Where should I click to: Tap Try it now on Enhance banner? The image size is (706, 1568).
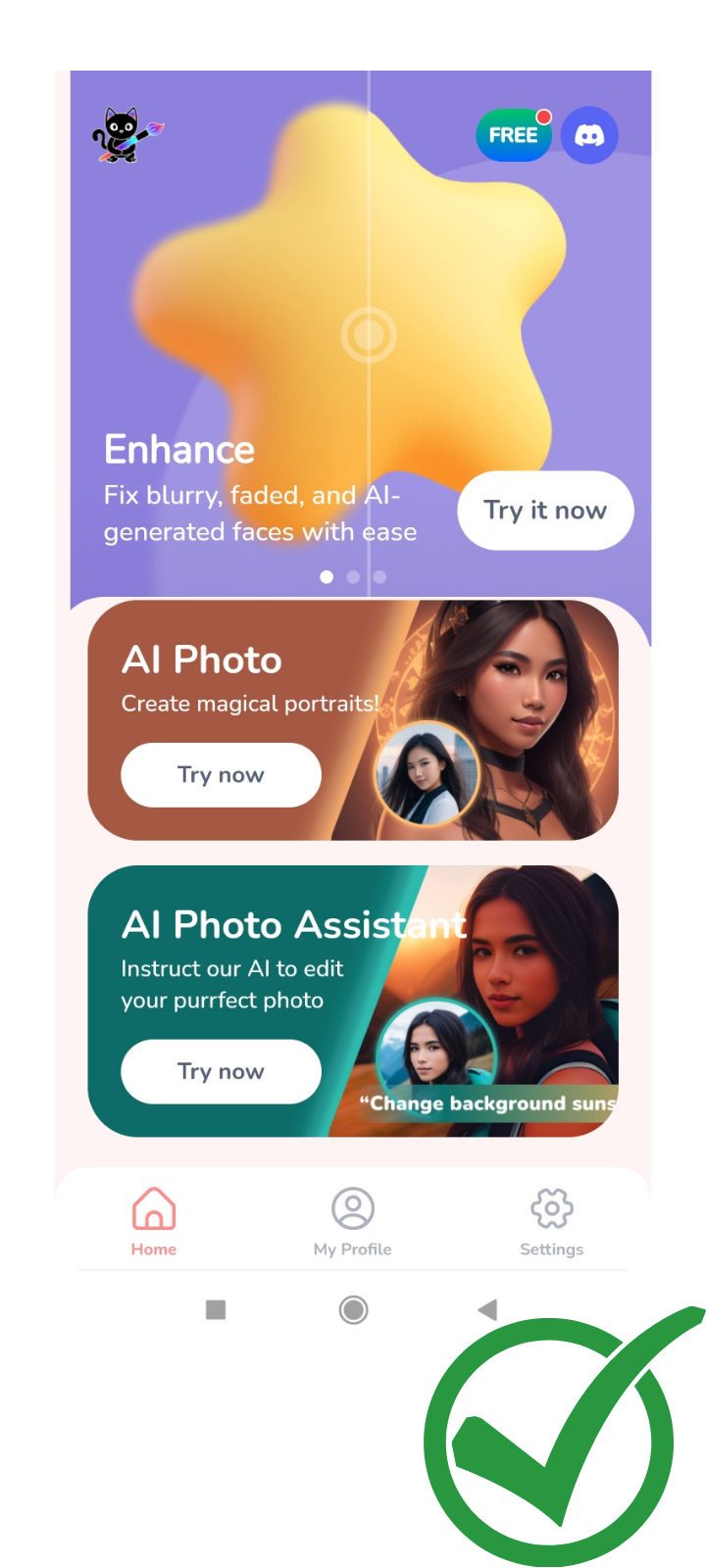(x=545, y=511)
